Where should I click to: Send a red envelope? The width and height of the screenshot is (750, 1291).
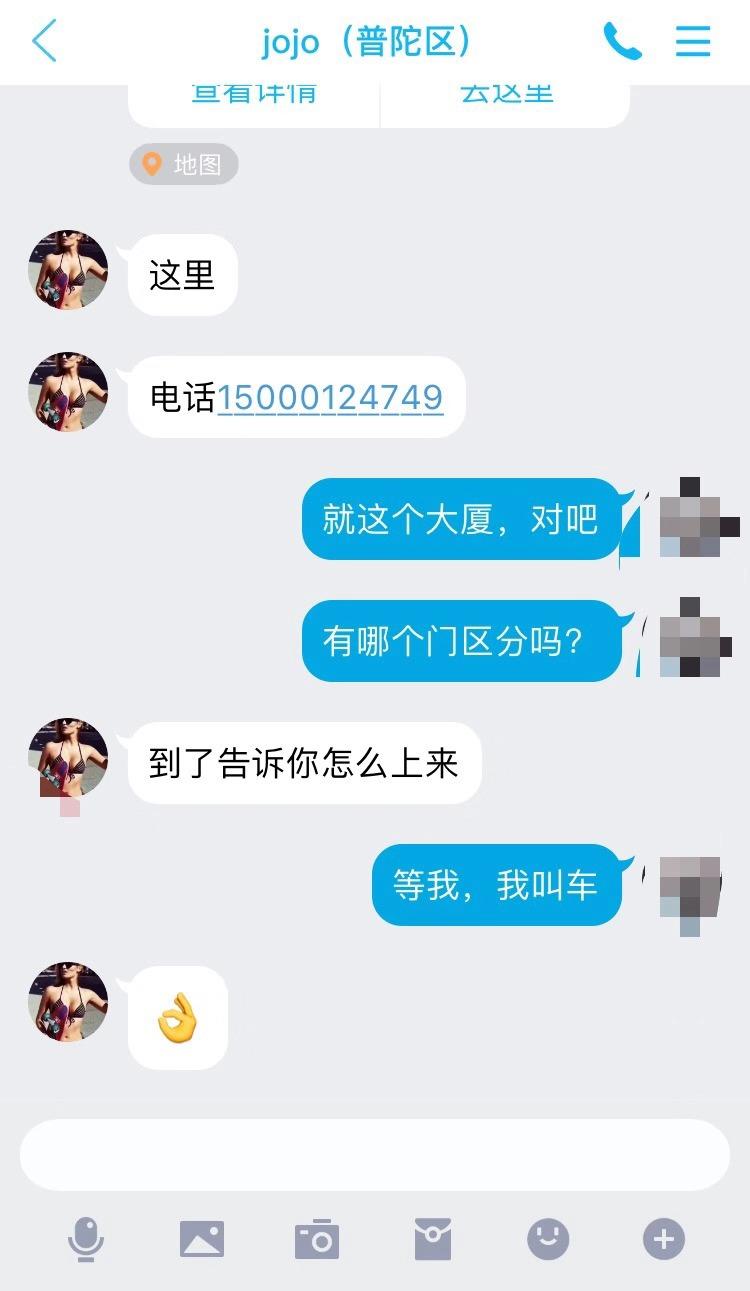click(433, 1239)
